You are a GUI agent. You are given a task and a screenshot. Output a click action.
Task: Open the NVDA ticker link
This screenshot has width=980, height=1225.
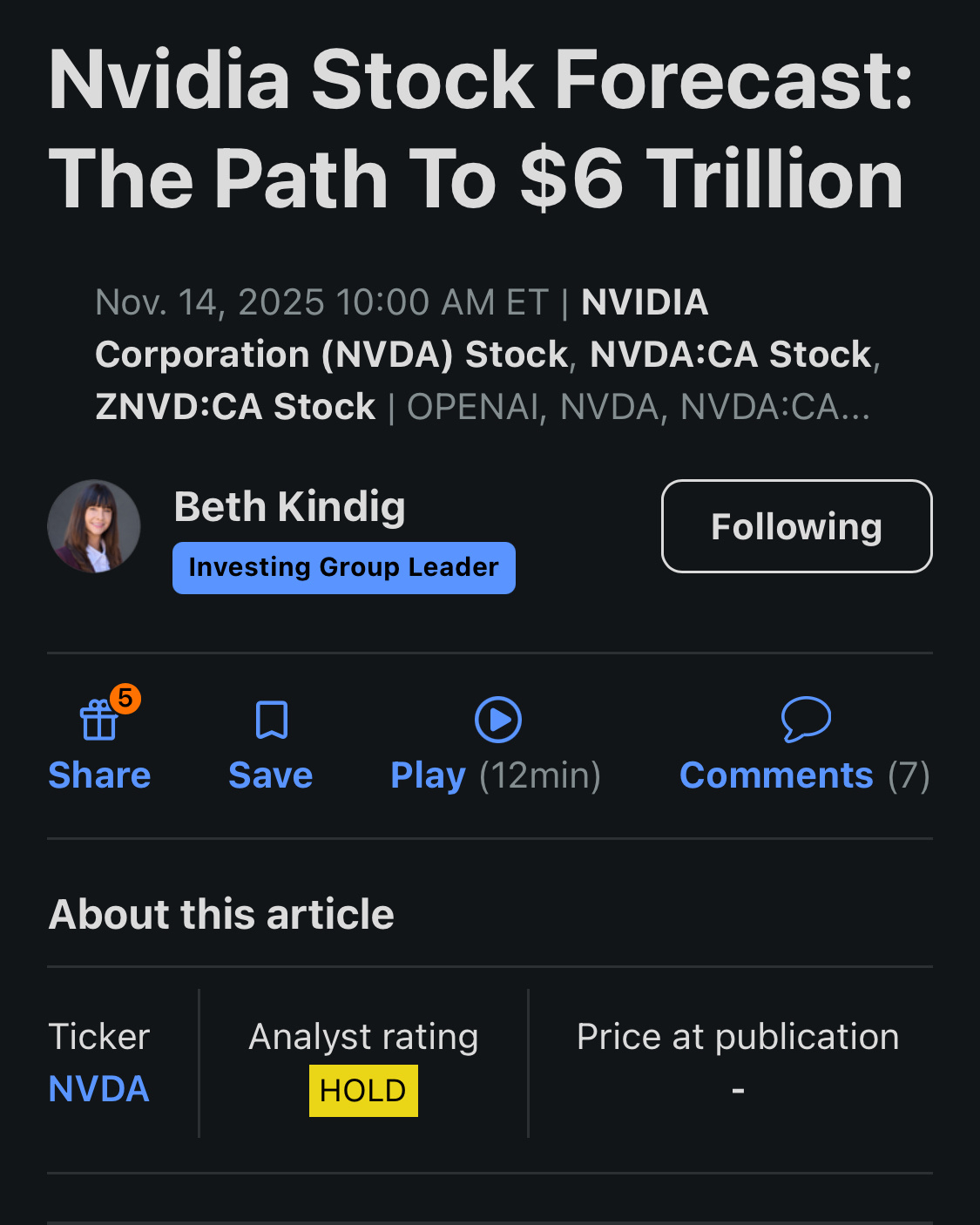coord(98,1089)
